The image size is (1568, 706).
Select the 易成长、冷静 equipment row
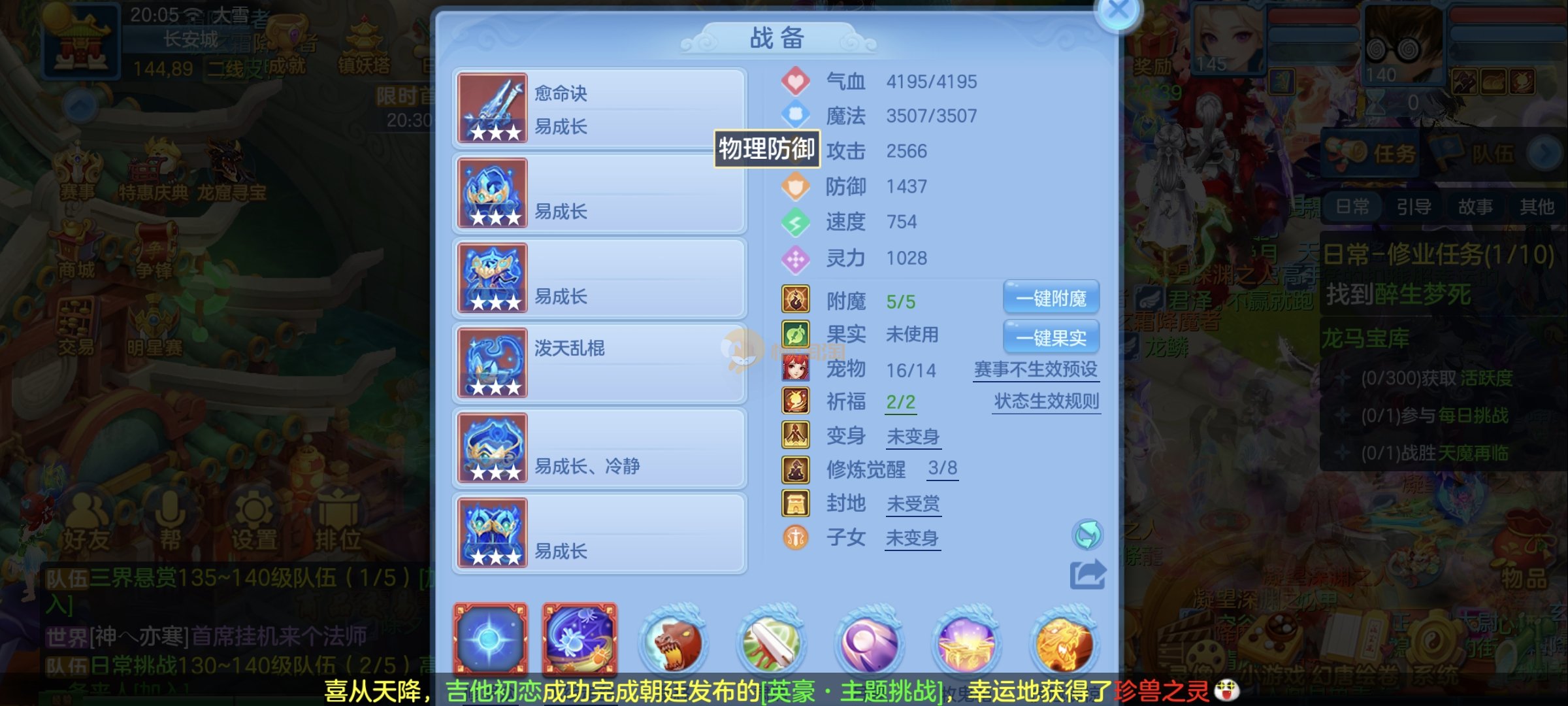[599, 448]
